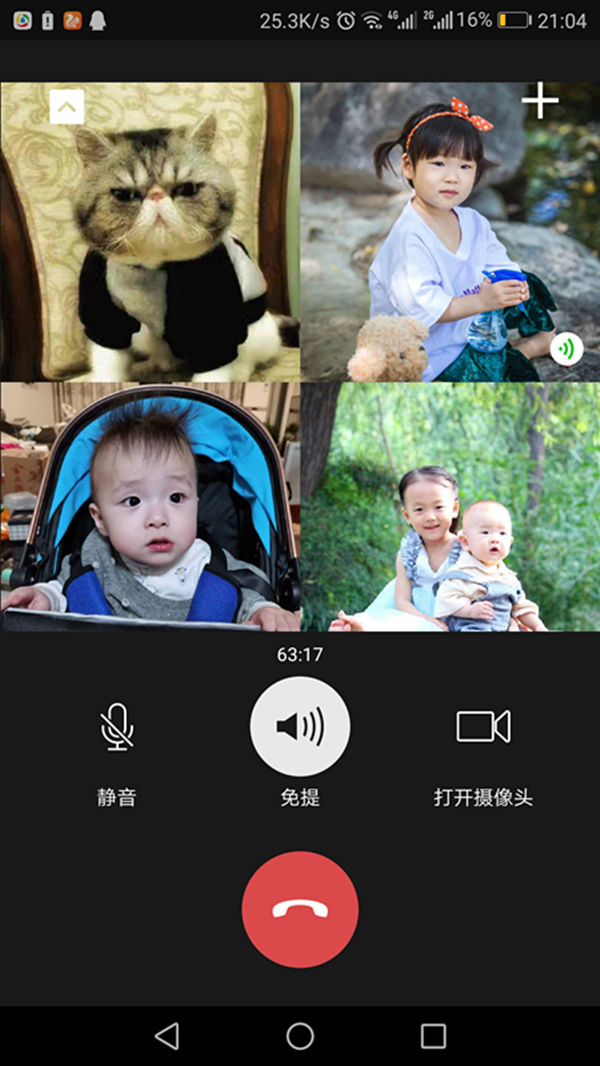Minimize the call with the collapse arrow

[67, 106]
